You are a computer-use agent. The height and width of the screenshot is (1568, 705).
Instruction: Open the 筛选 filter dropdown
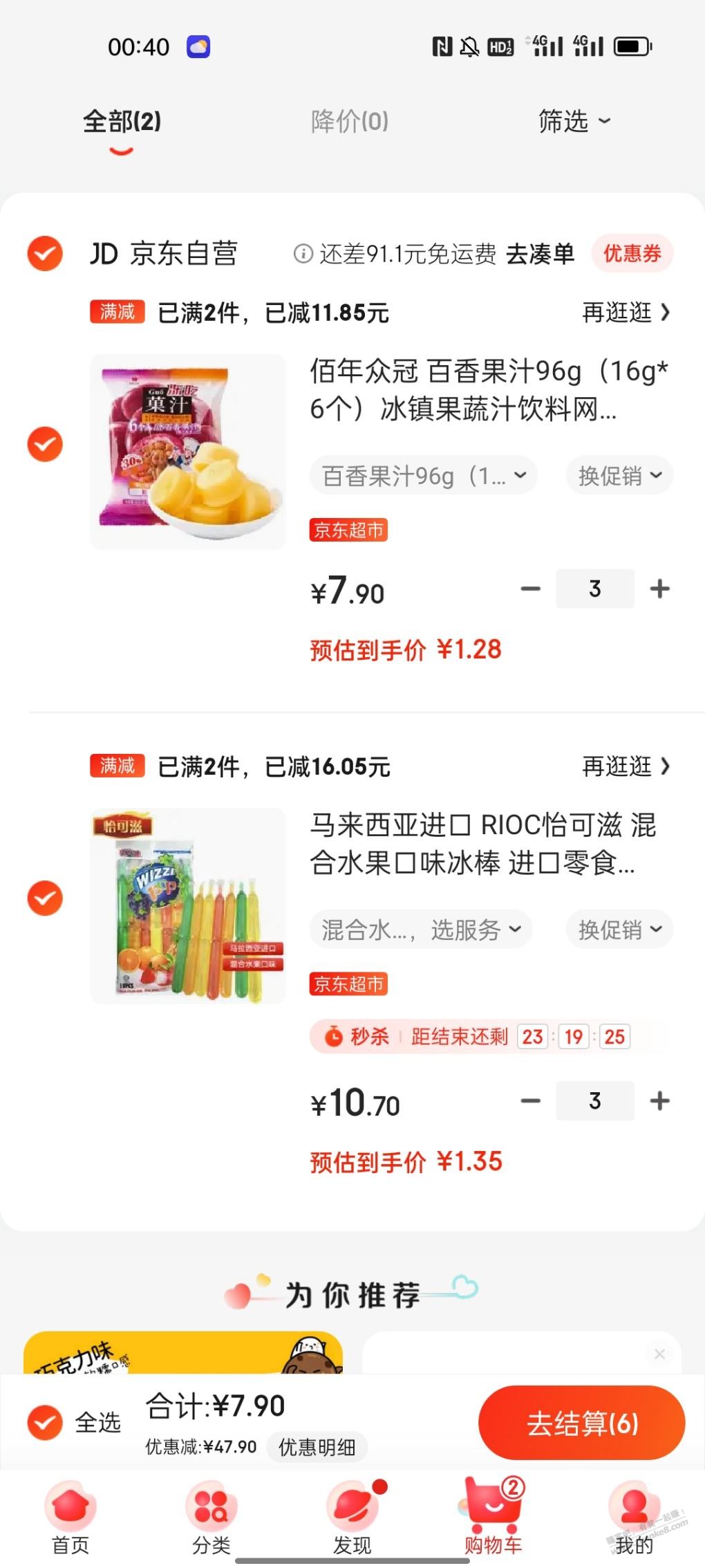[574, 122]
